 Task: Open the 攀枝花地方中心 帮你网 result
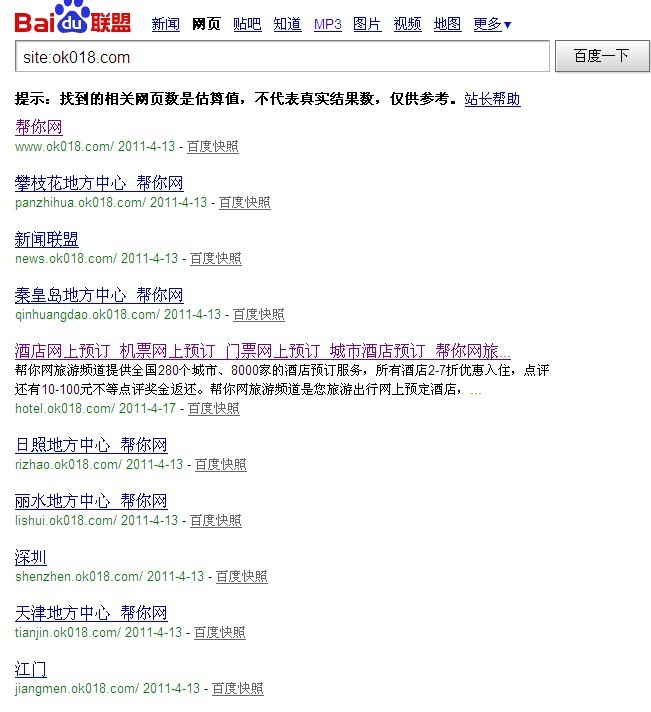[x=99, y=183]
